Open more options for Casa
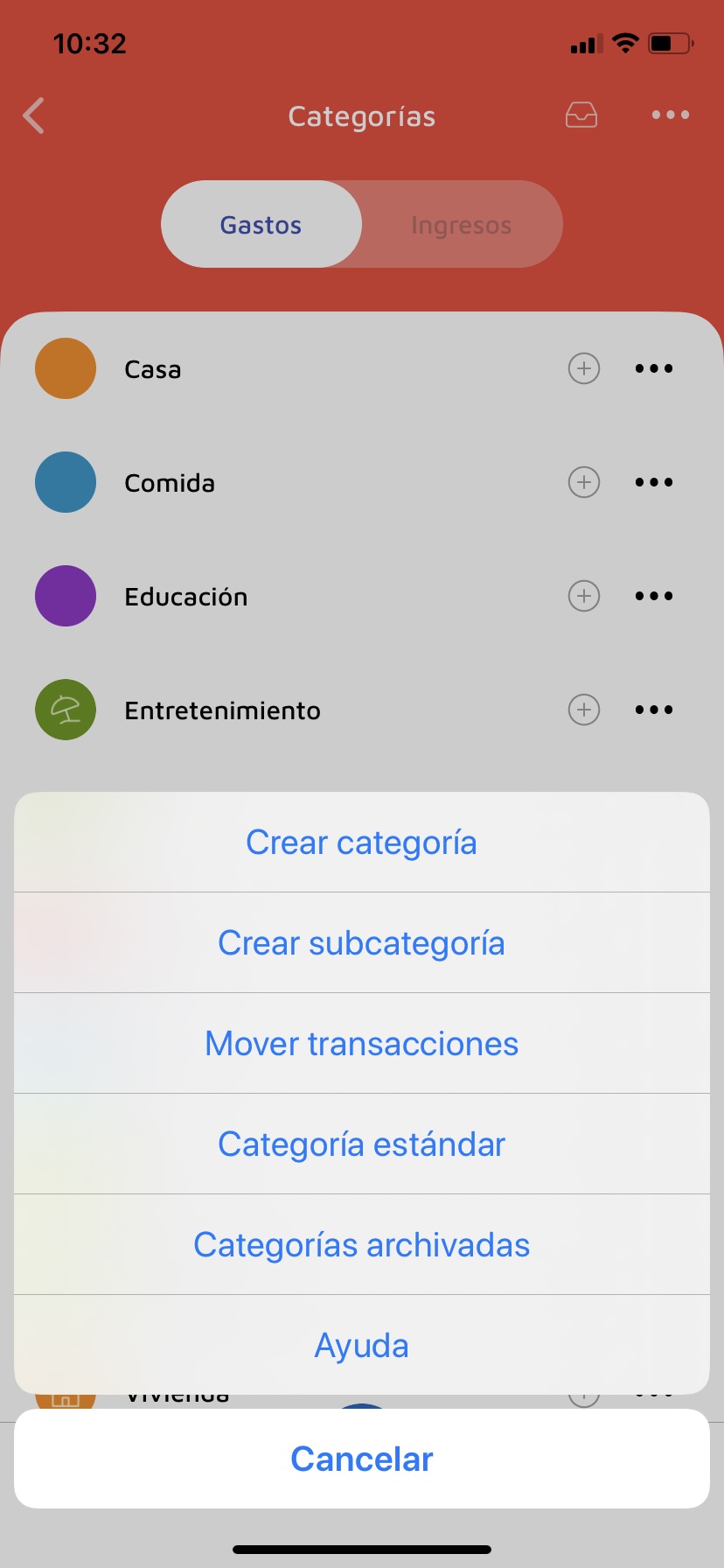 (x=654, y=368)
